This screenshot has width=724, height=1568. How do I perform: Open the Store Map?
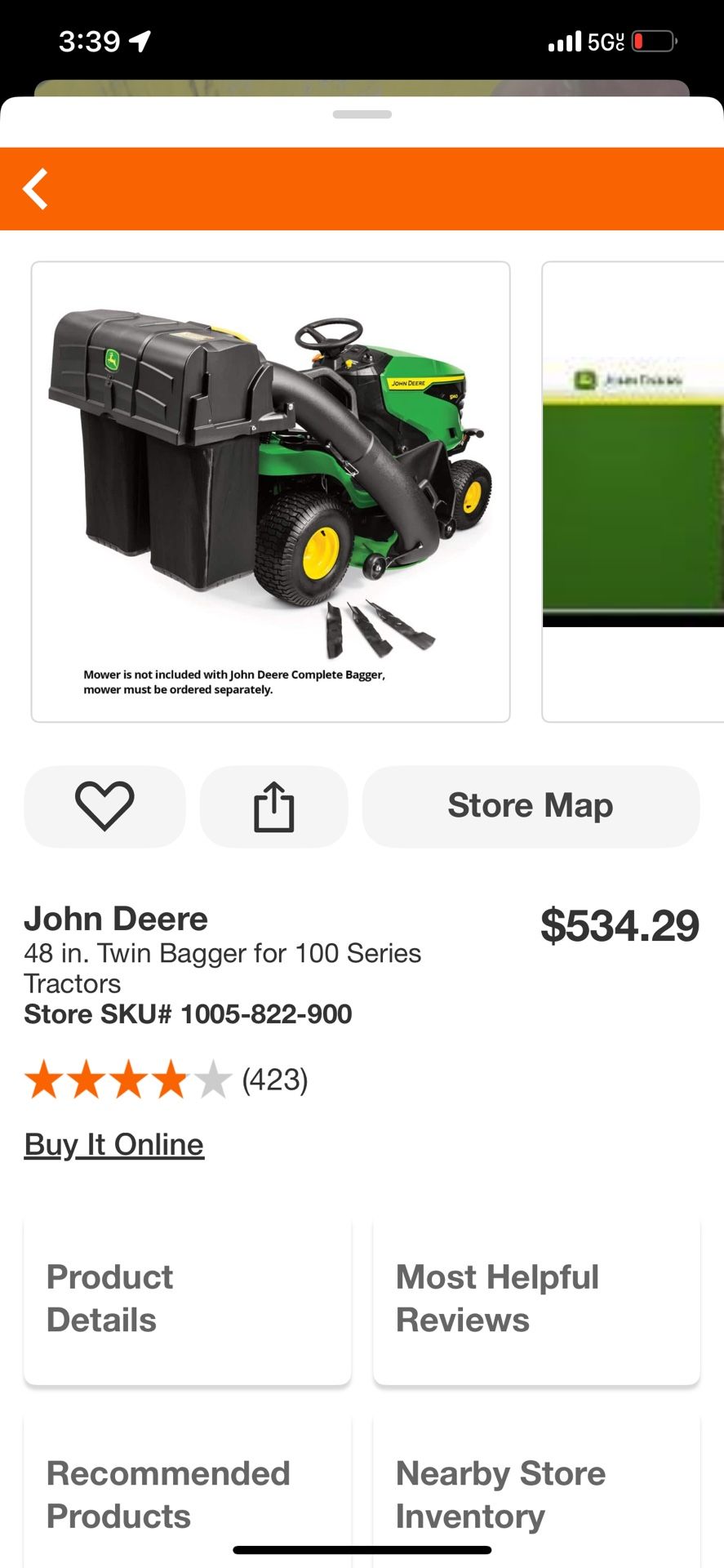530,806
